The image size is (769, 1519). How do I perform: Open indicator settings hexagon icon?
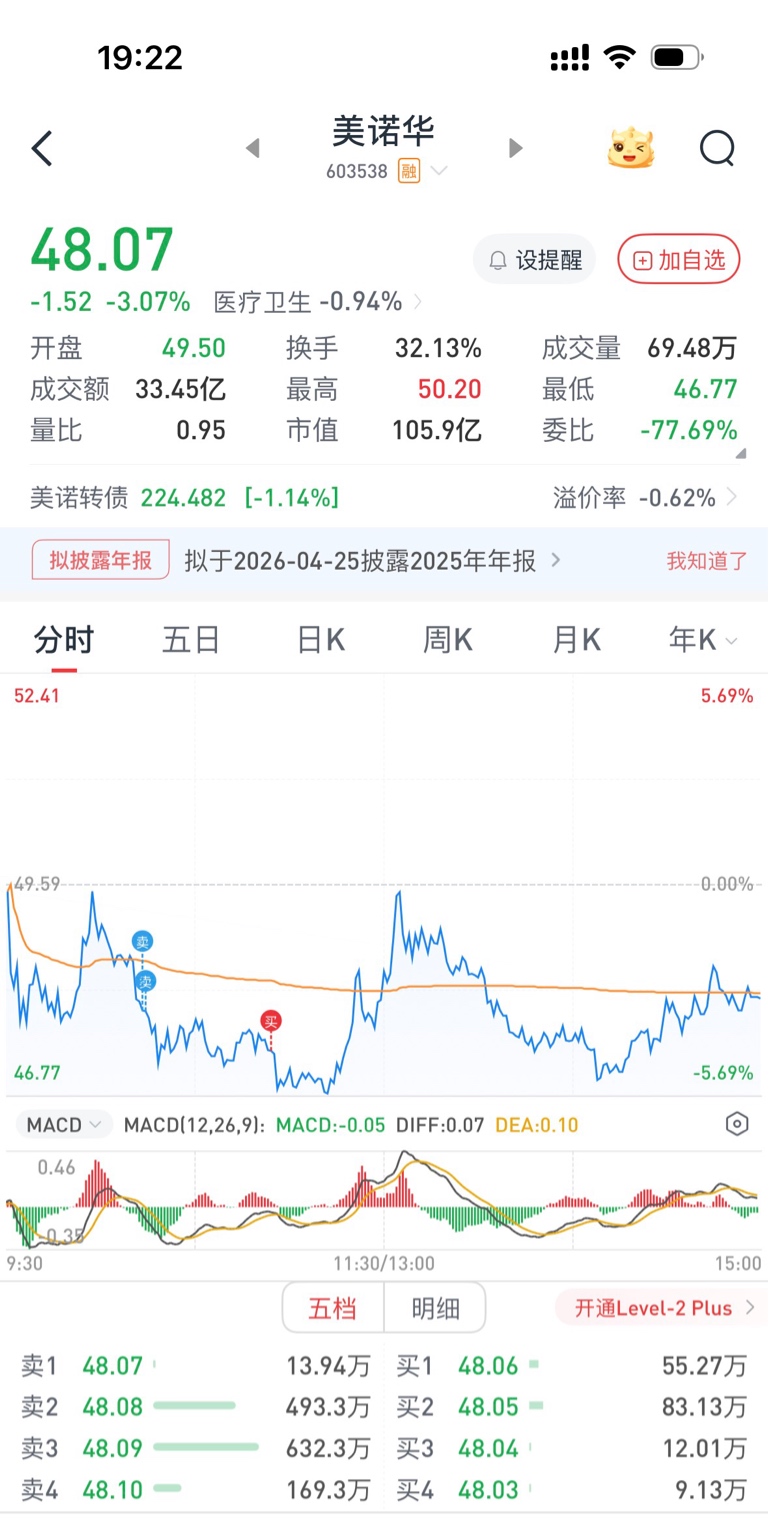pyautogui.click(x=737, y=1125)
